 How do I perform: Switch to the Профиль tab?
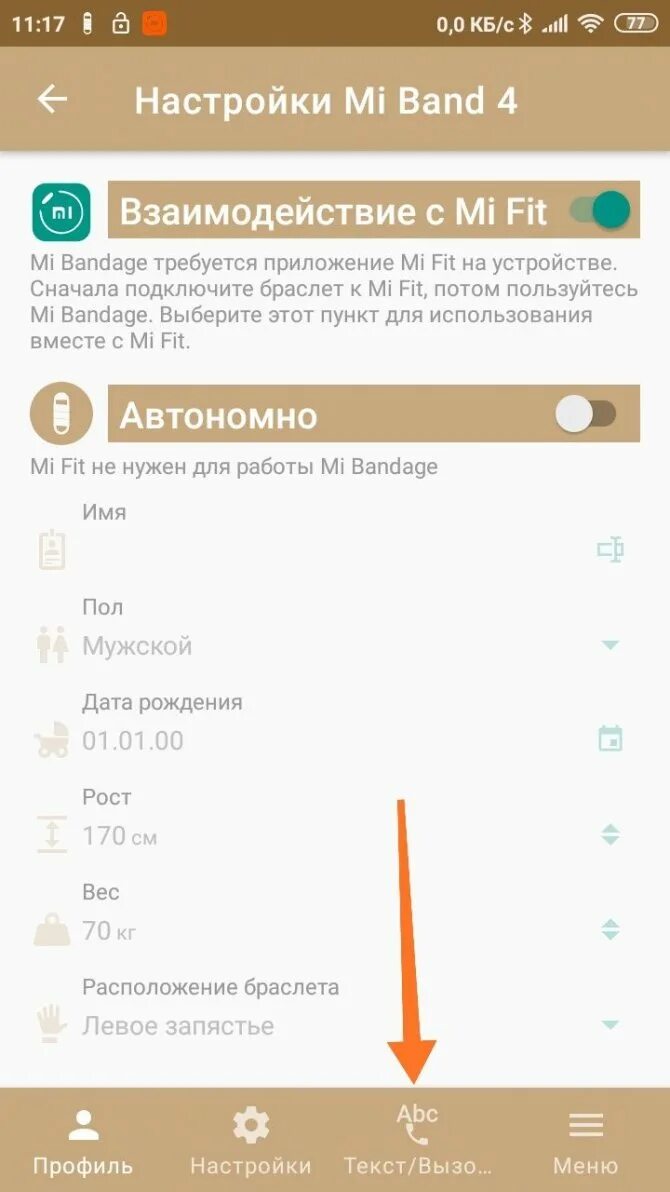[83, 1142]
